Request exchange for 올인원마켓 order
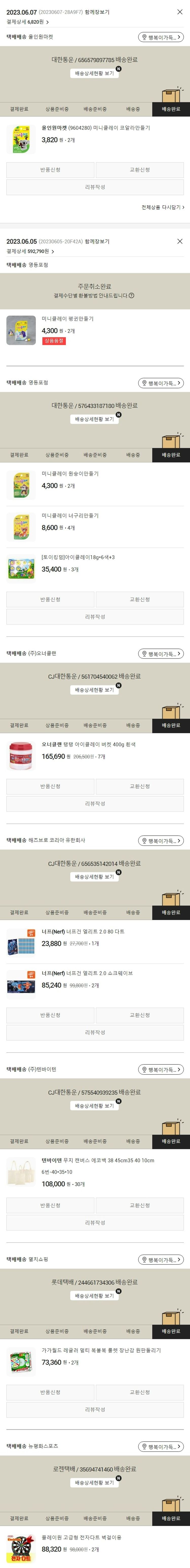Screen dimensions: 190x1568 139,170
